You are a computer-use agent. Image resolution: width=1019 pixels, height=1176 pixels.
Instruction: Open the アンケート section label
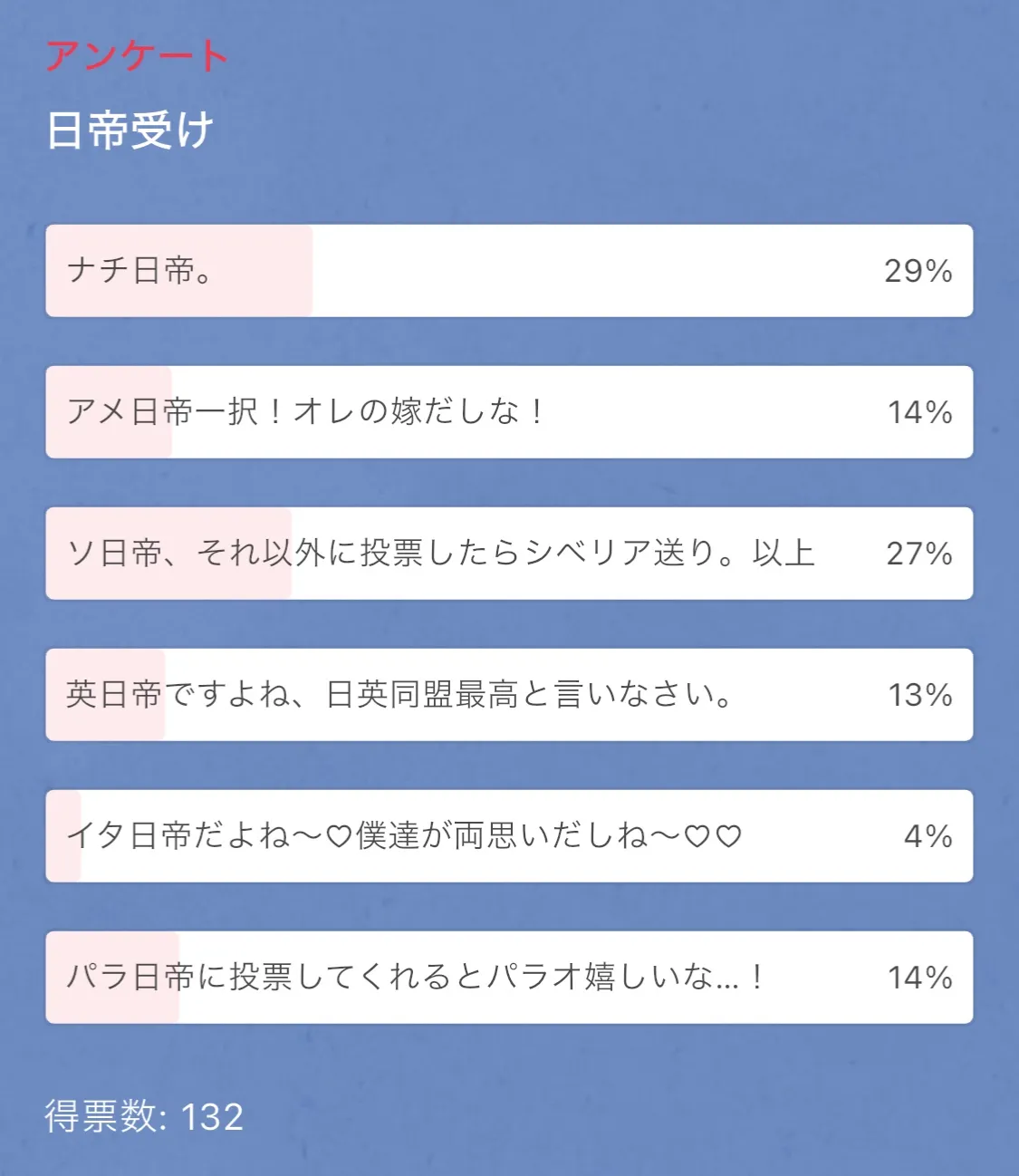[x=136, y=56]
